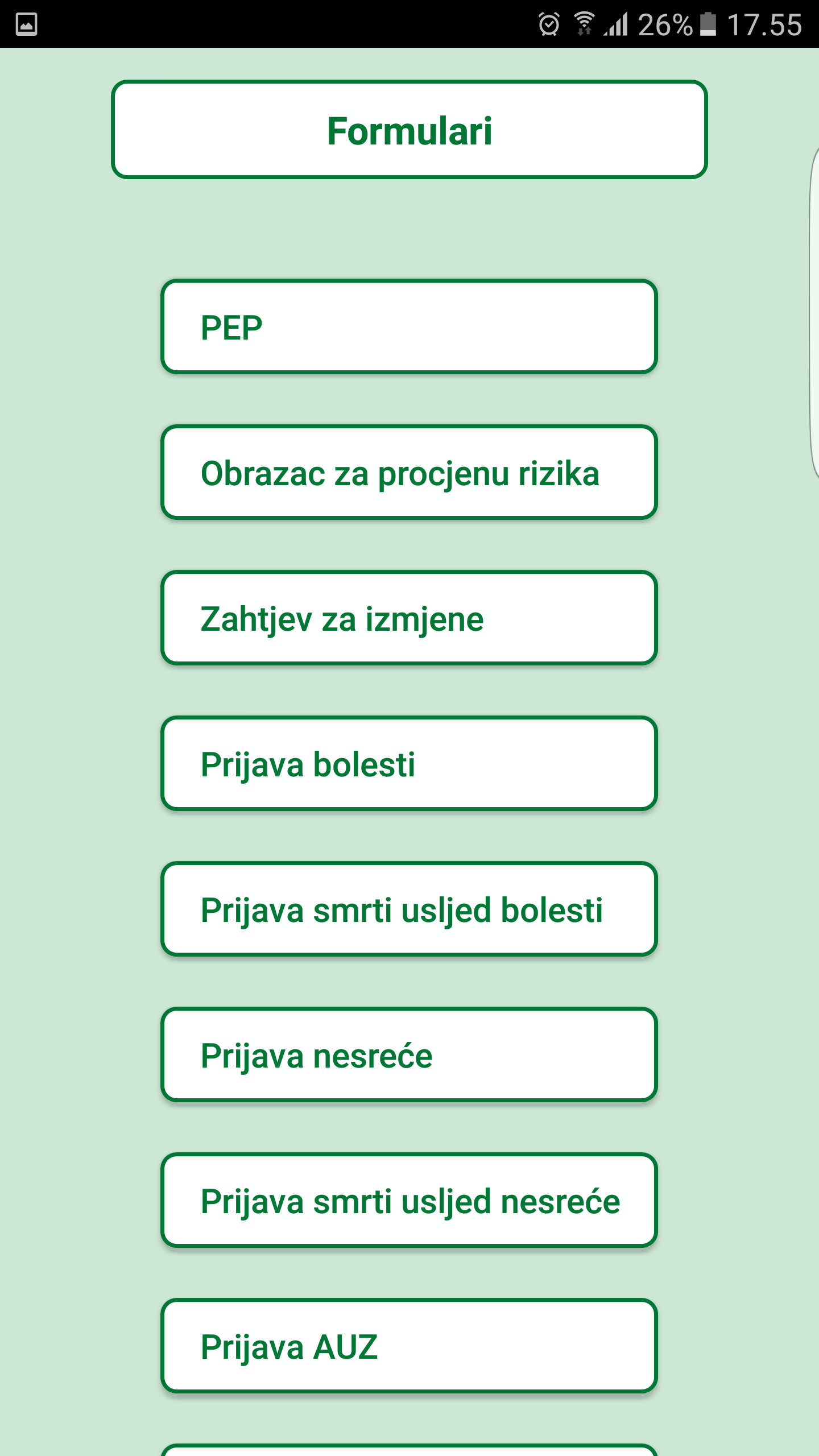This screenshot has width=819, height=1456.
Task: Open Prijava nesreće form
Action: click(x=409, y=1055)
